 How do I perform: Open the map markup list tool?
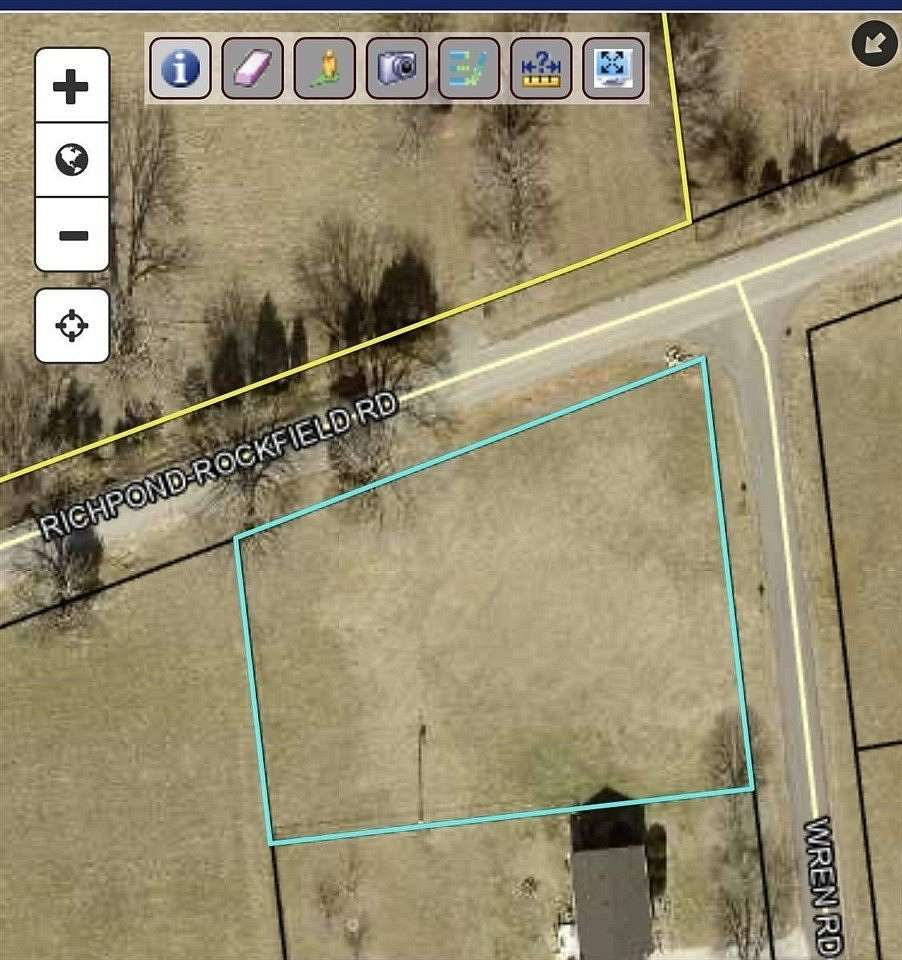pyautogui.click(x=467, y=68)
